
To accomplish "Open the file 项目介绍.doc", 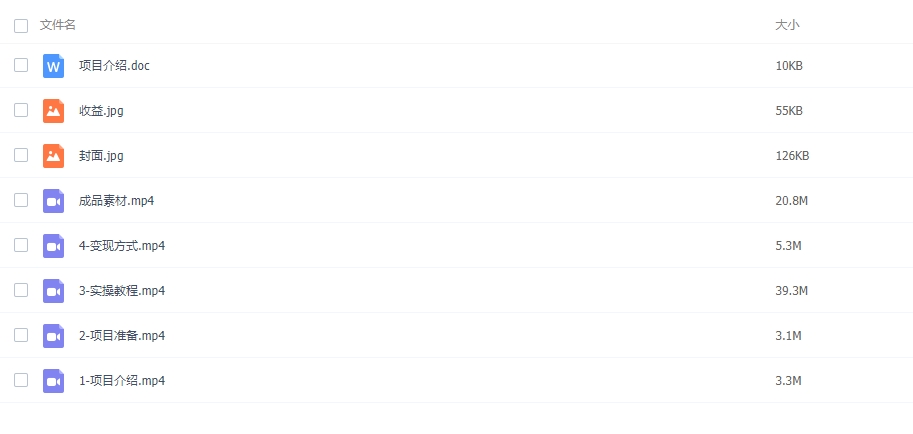I will [x=114, y=66].
